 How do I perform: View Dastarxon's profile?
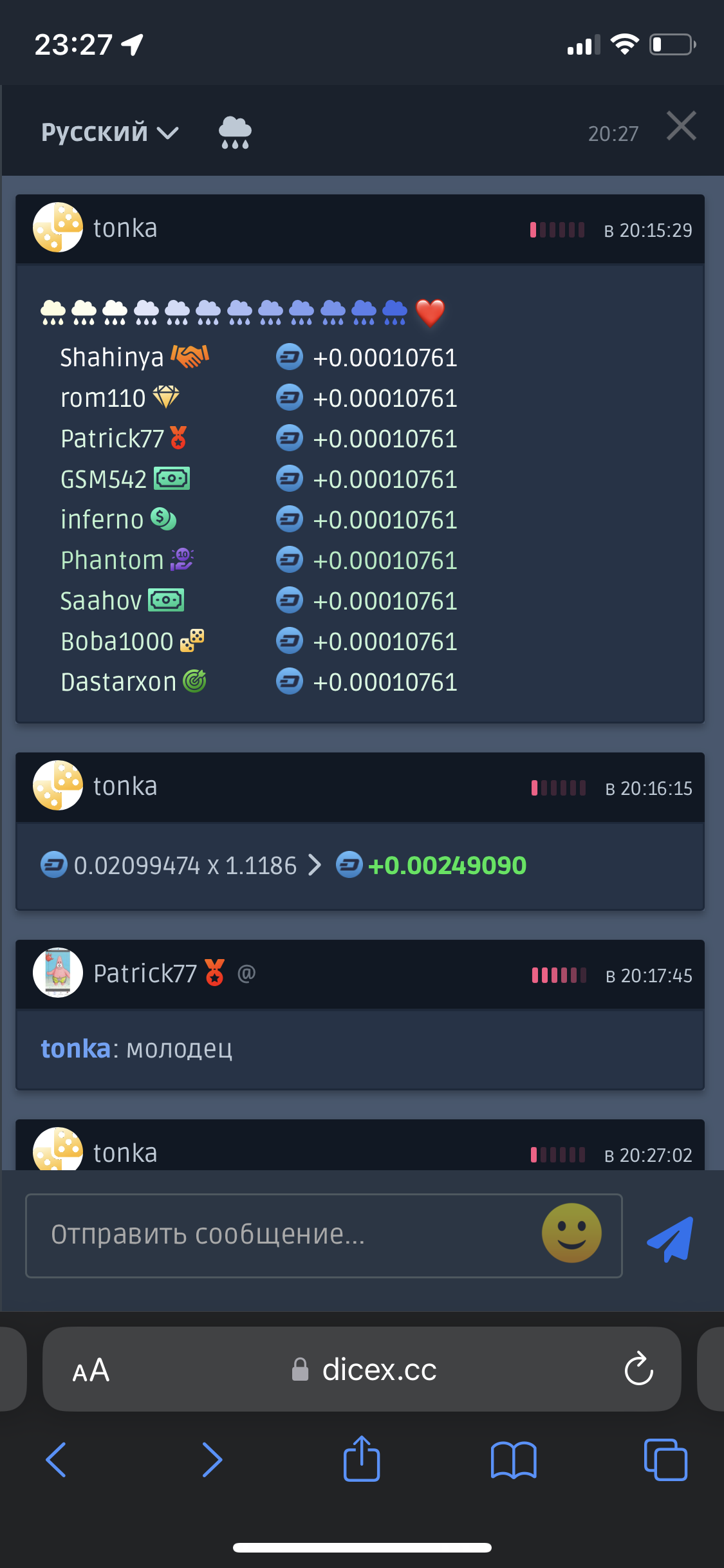tap(118, 682)
